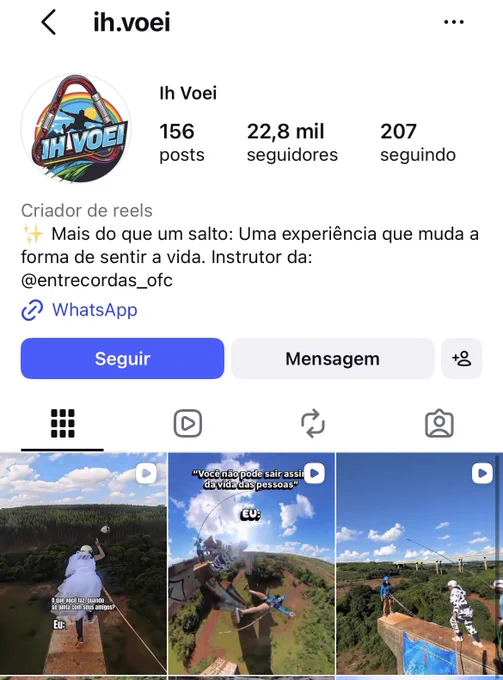Switch to the reposts tab
503x680 pixels.
click(313, 423)
